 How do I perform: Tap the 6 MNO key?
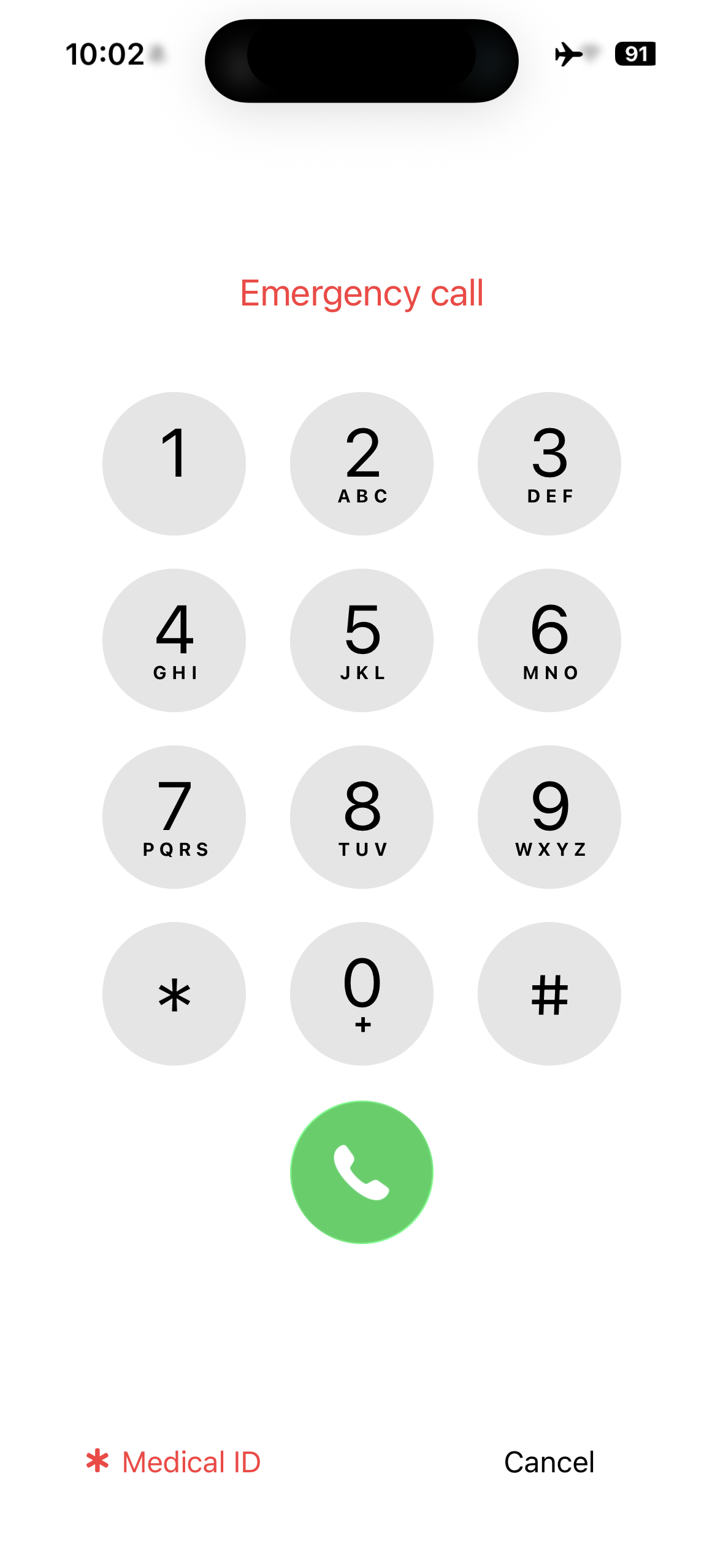tap(549, 640)
